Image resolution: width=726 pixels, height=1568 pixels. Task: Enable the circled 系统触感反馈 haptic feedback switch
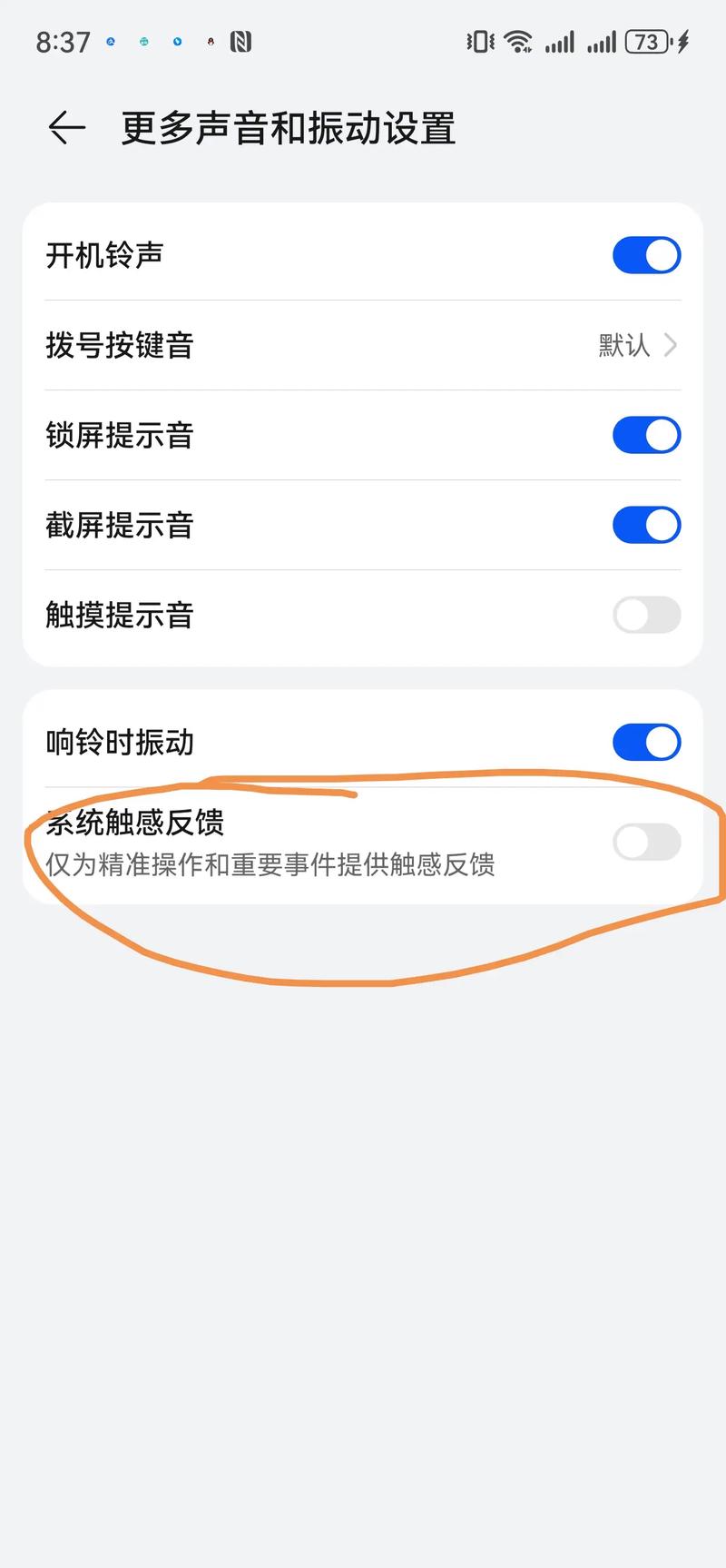647,842
